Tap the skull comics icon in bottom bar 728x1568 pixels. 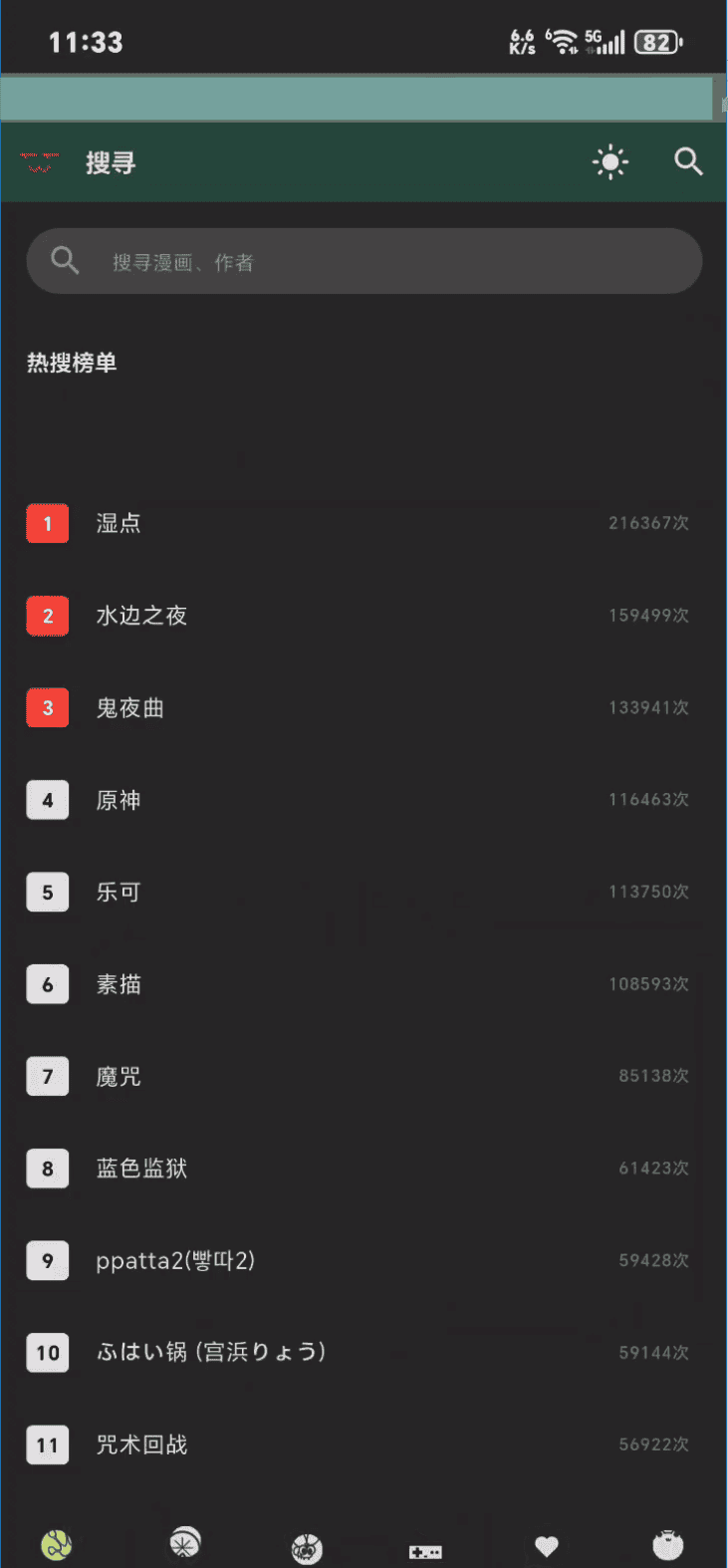(x=306, y=1544)
